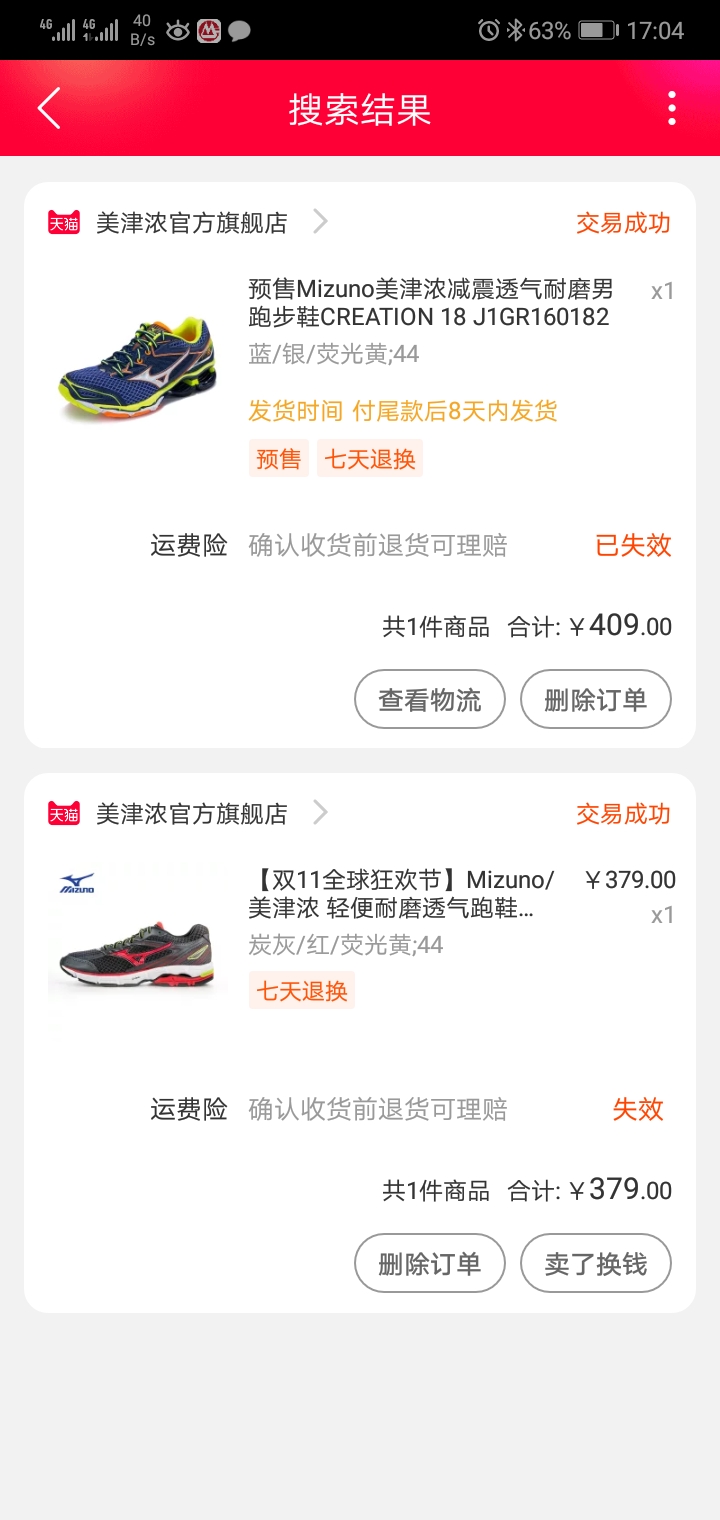The width and height of the screenshot is (720, 1520).
Task: Open the CREATION 18 running shoe order
Action: point(430,304)
